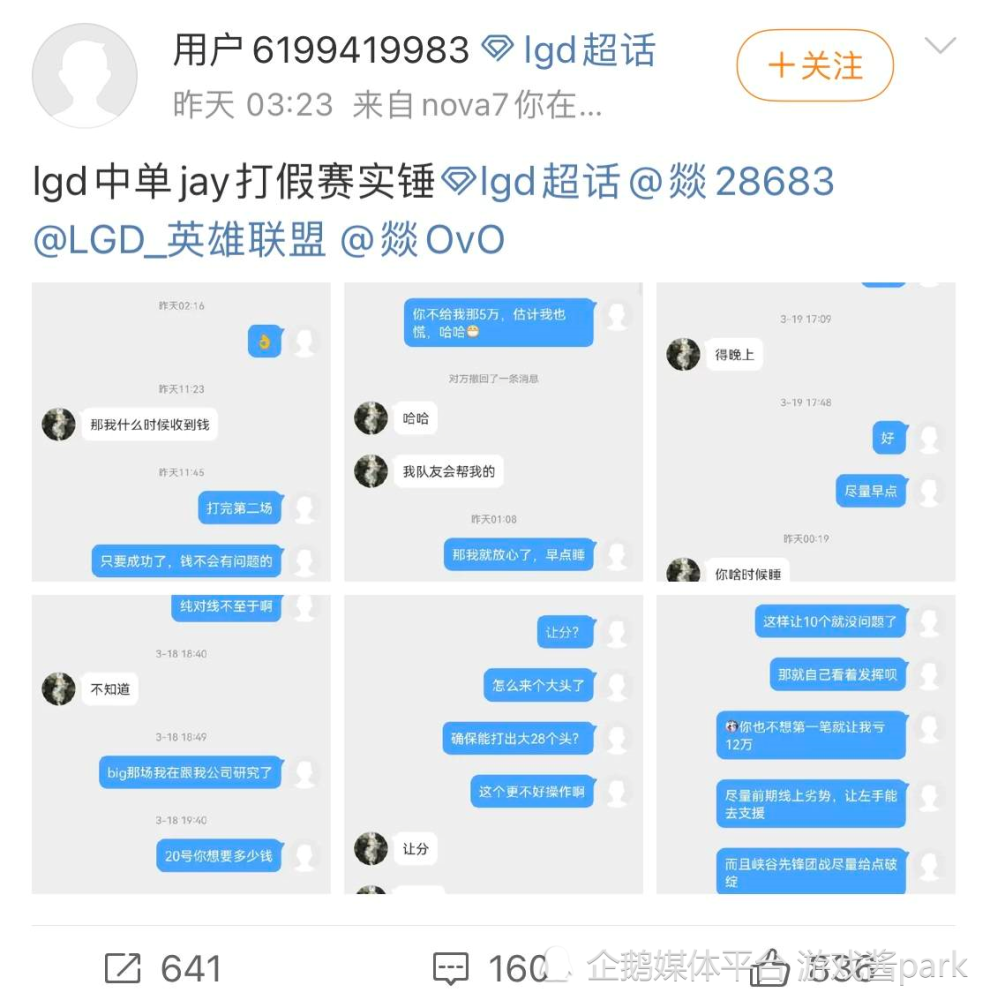Screen dimensions: 990x1000
Task: Open the username 用户6199419983 profile
Action: click(x=320, y=50)
